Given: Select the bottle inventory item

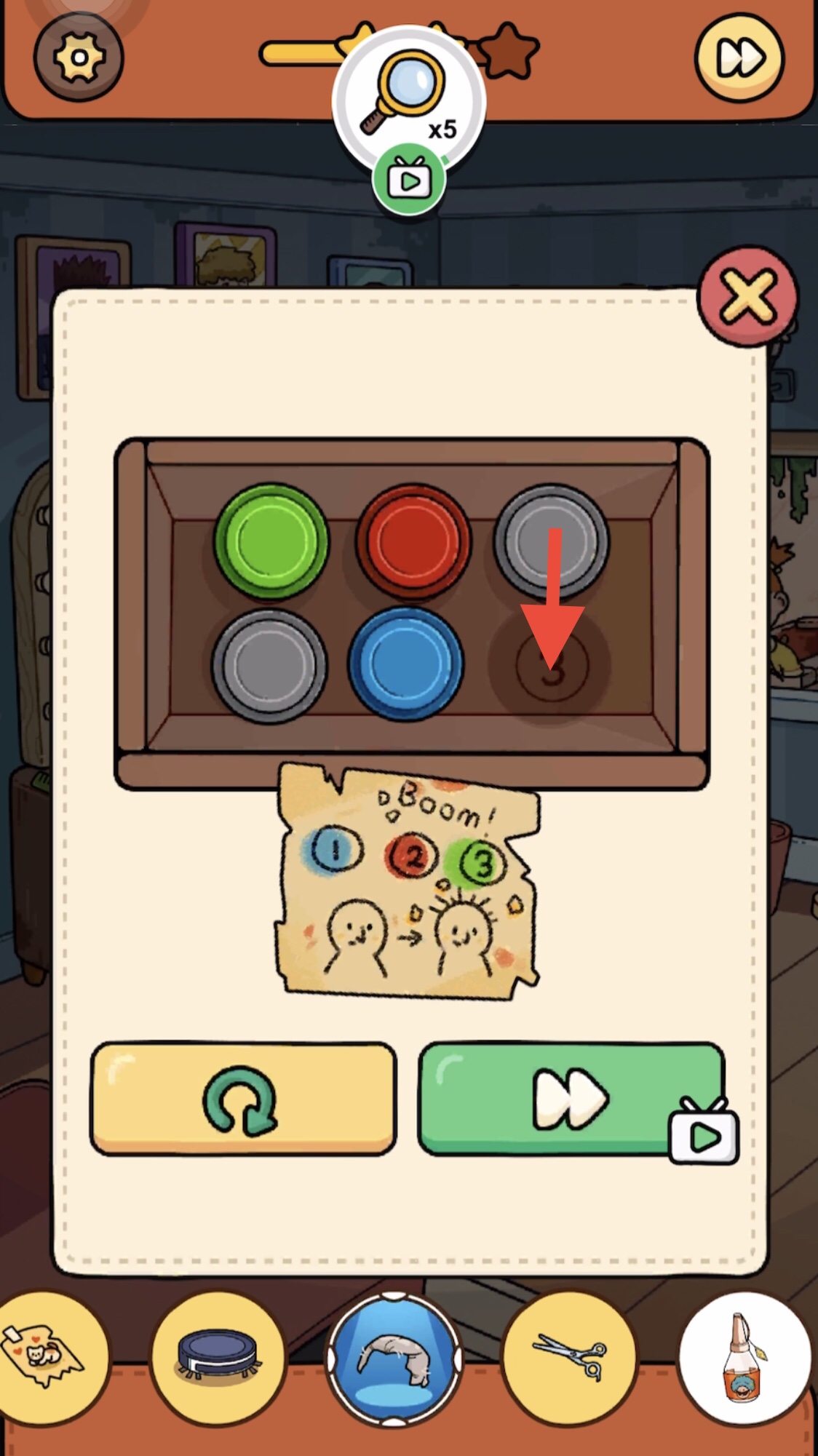Looking at the screenshot, I should (x=744, y=1358).
